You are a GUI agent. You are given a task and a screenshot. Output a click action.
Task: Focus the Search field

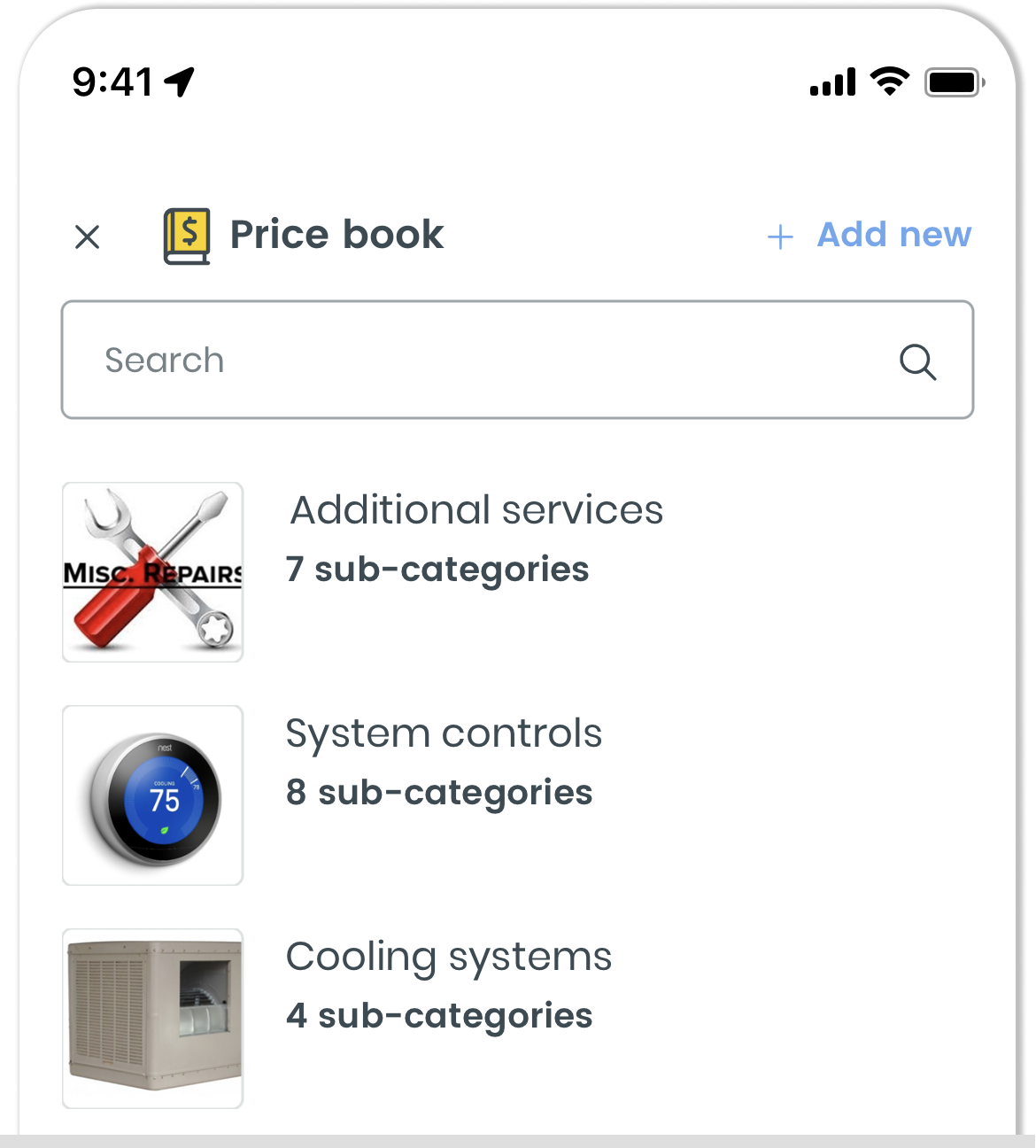478,360
